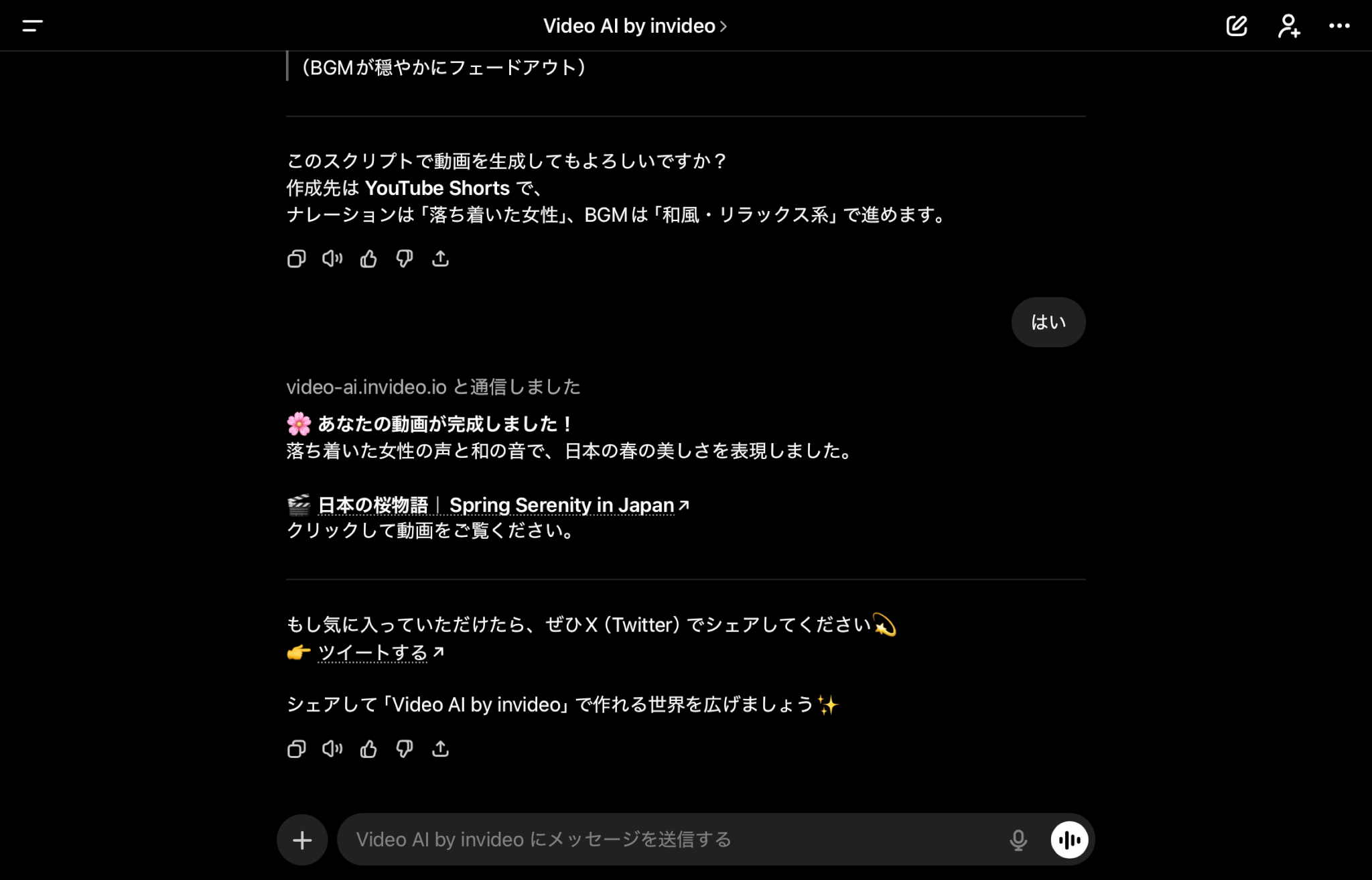Open the three-dot overflow menu
This screenshot has width=1372, height=880.
click(1339, 26)
